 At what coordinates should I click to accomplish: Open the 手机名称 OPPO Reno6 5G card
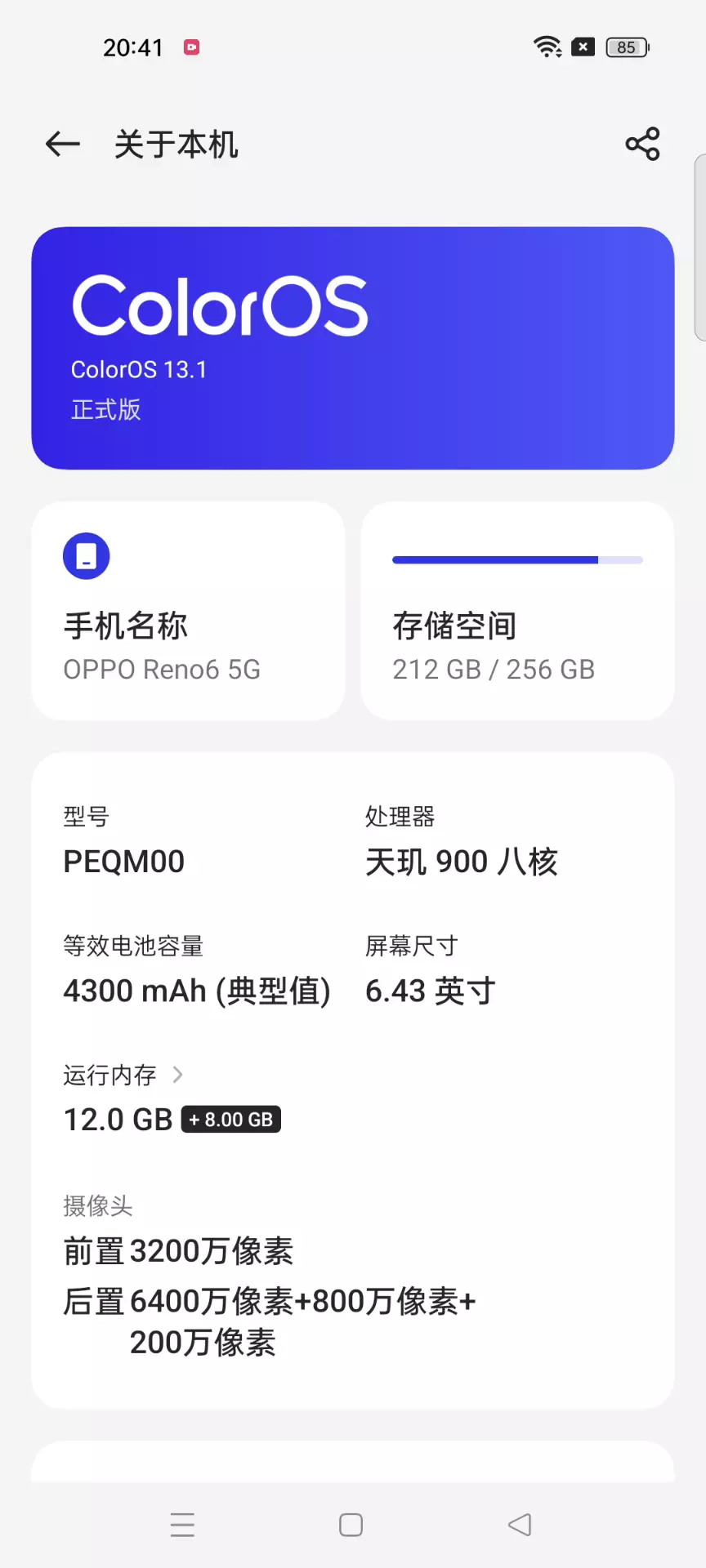(x=188, y=611)
